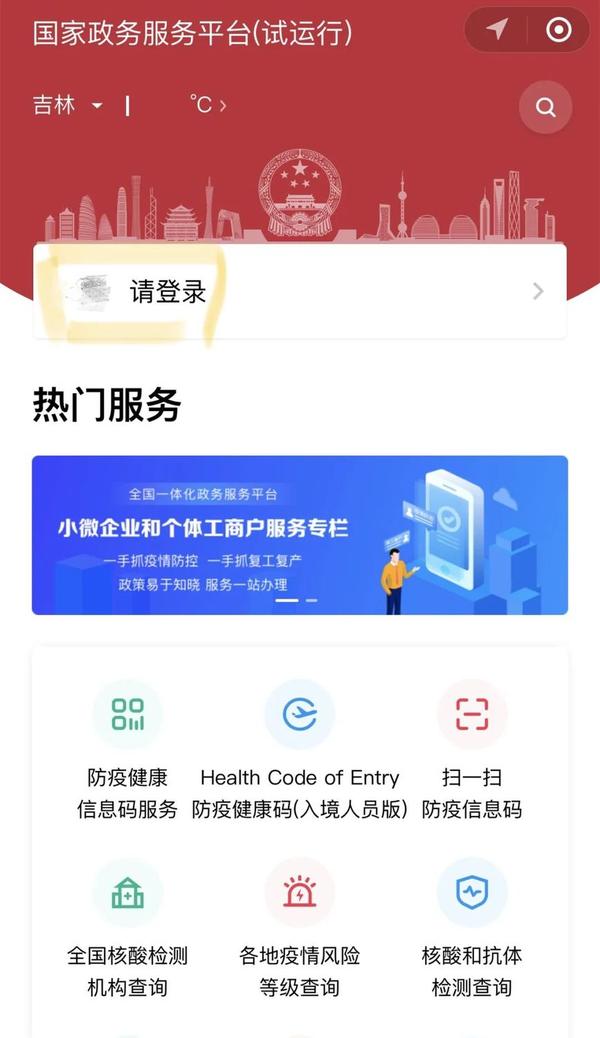Open the 请登录 login row
This screenshot has height=1038, width=600.
click(300, 292)
